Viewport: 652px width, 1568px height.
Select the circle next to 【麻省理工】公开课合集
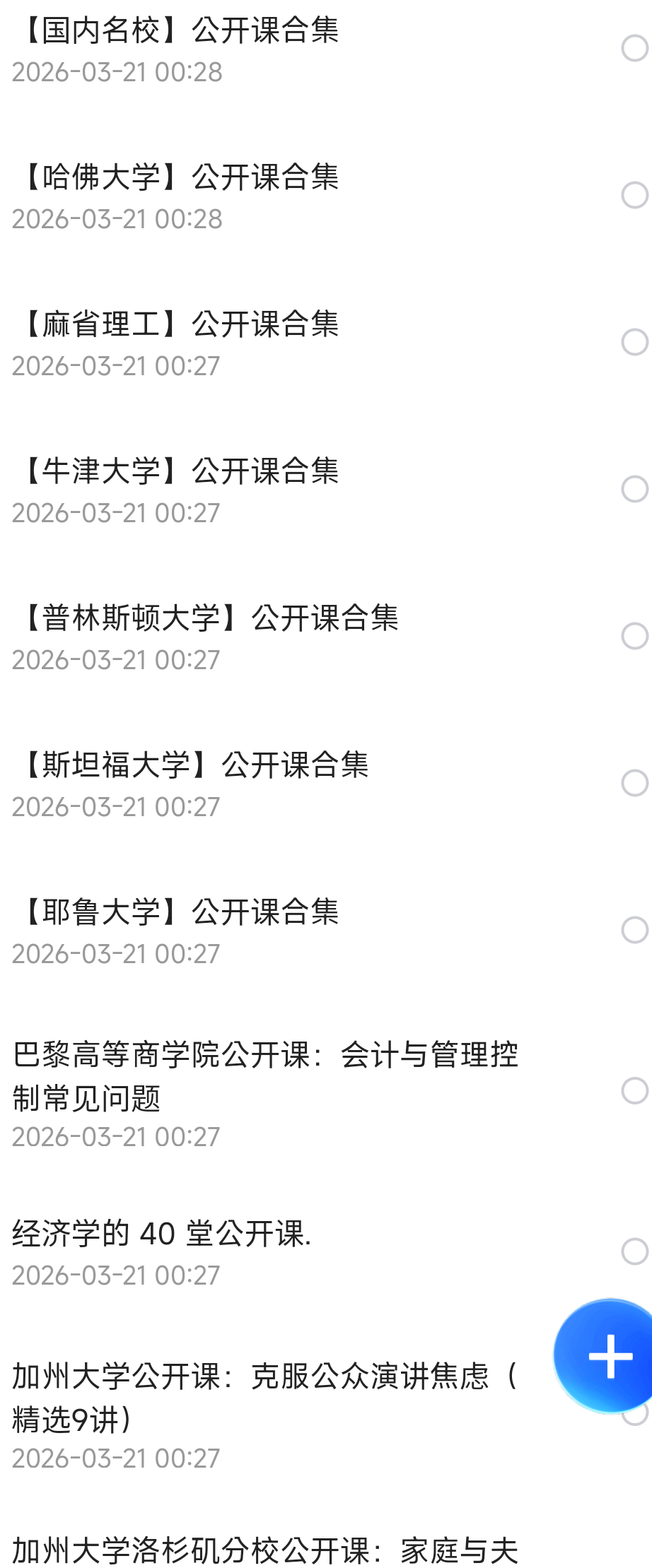[634, 343]
